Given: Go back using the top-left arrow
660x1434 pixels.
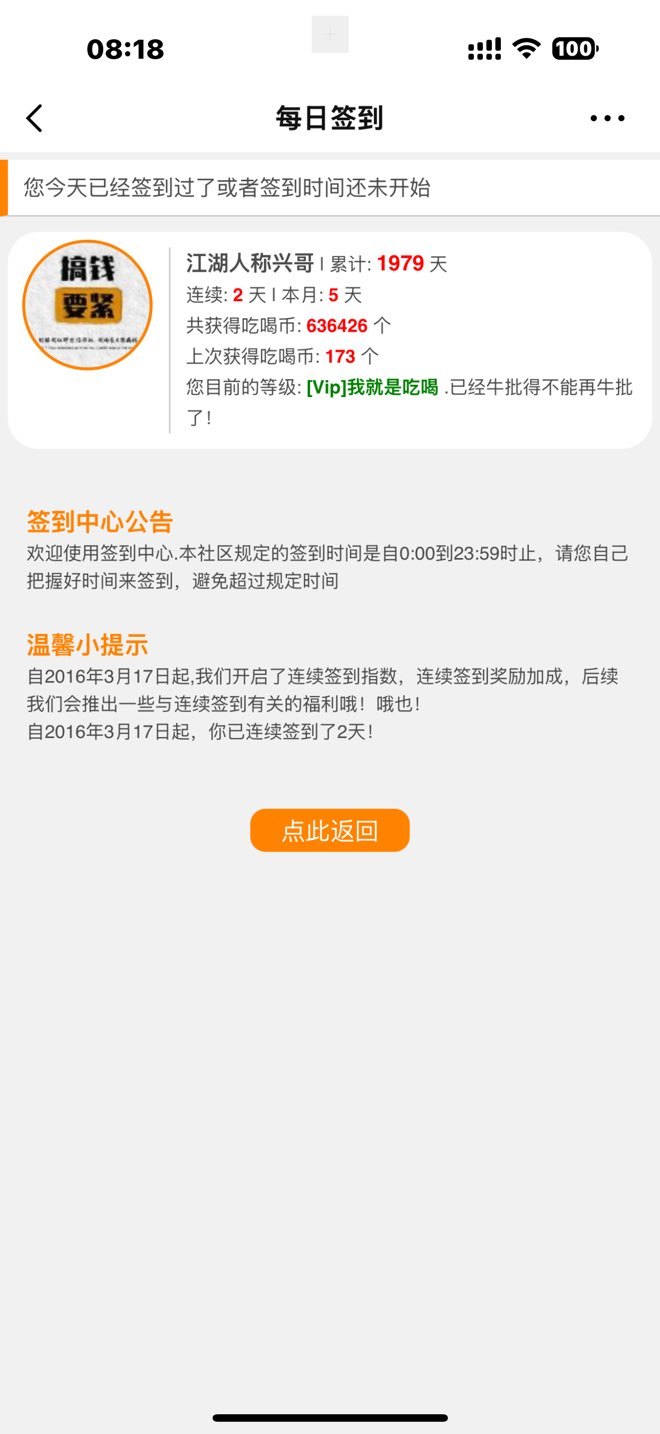Looking at the screenshot, I should (34, 118).
